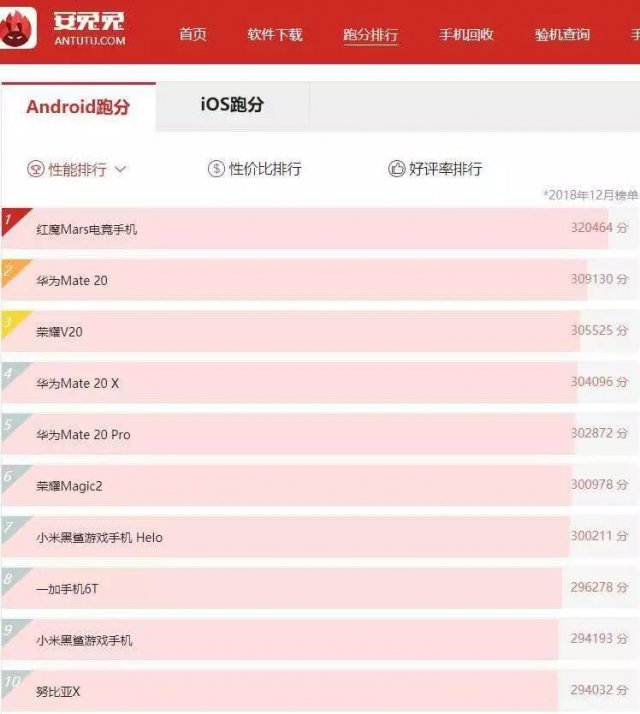This screenshot has width=640, height=714.
Task: Open the 荣耀Magic2 entry
Action: (x=69, y=486)
